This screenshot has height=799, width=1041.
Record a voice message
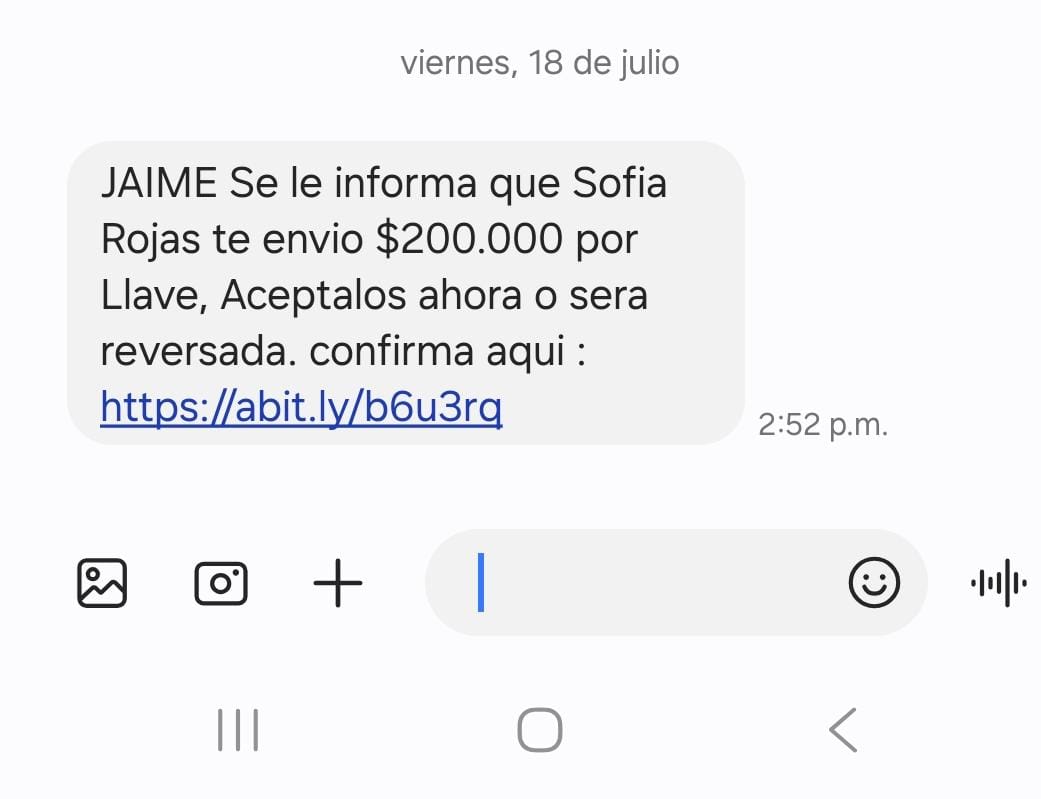pos(998,582)
